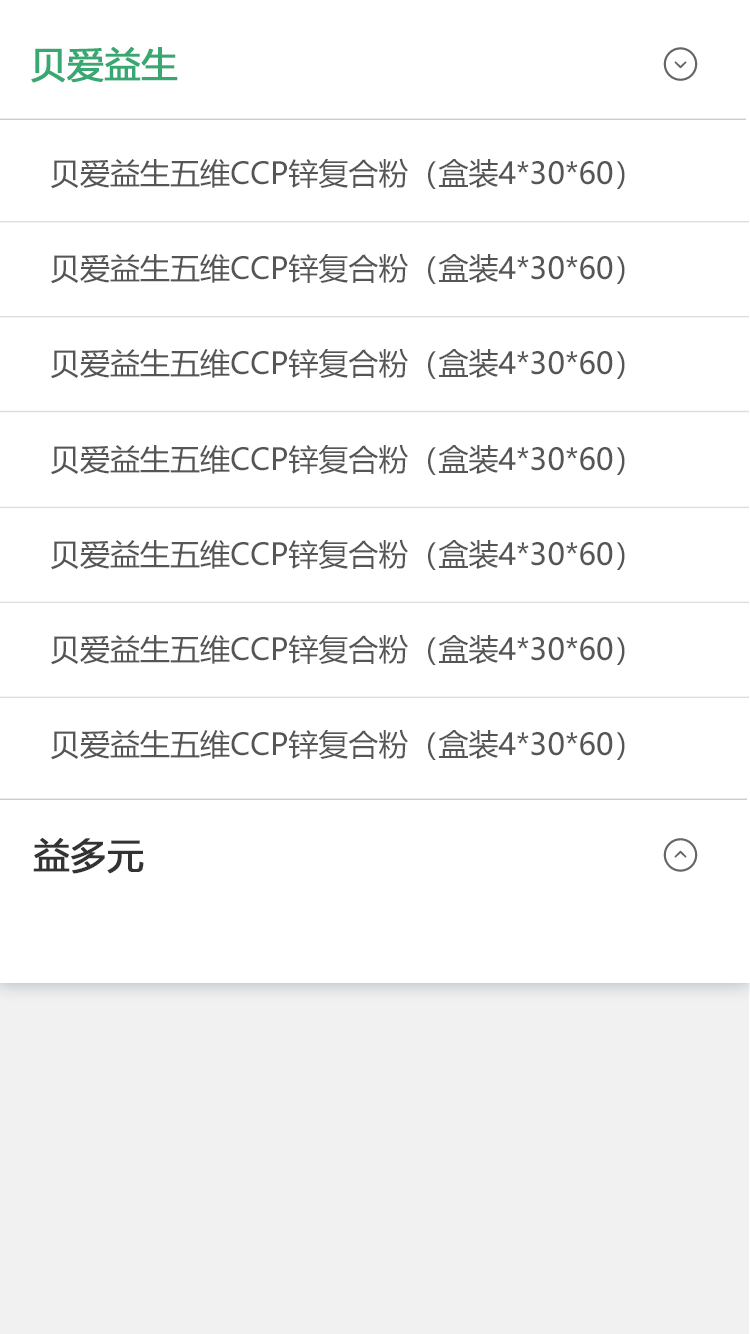Collapse the 贝爱益生 section
The height and width of the screenshot is (1334, 750).
click(x=680, y=64)
